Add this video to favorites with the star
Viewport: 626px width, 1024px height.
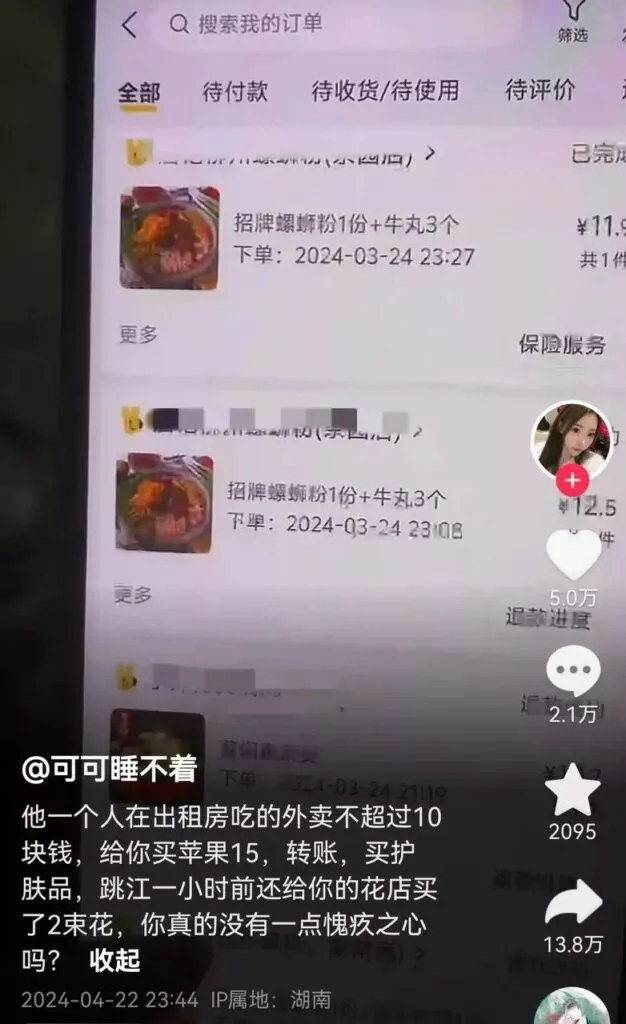[x=573, y=789]
